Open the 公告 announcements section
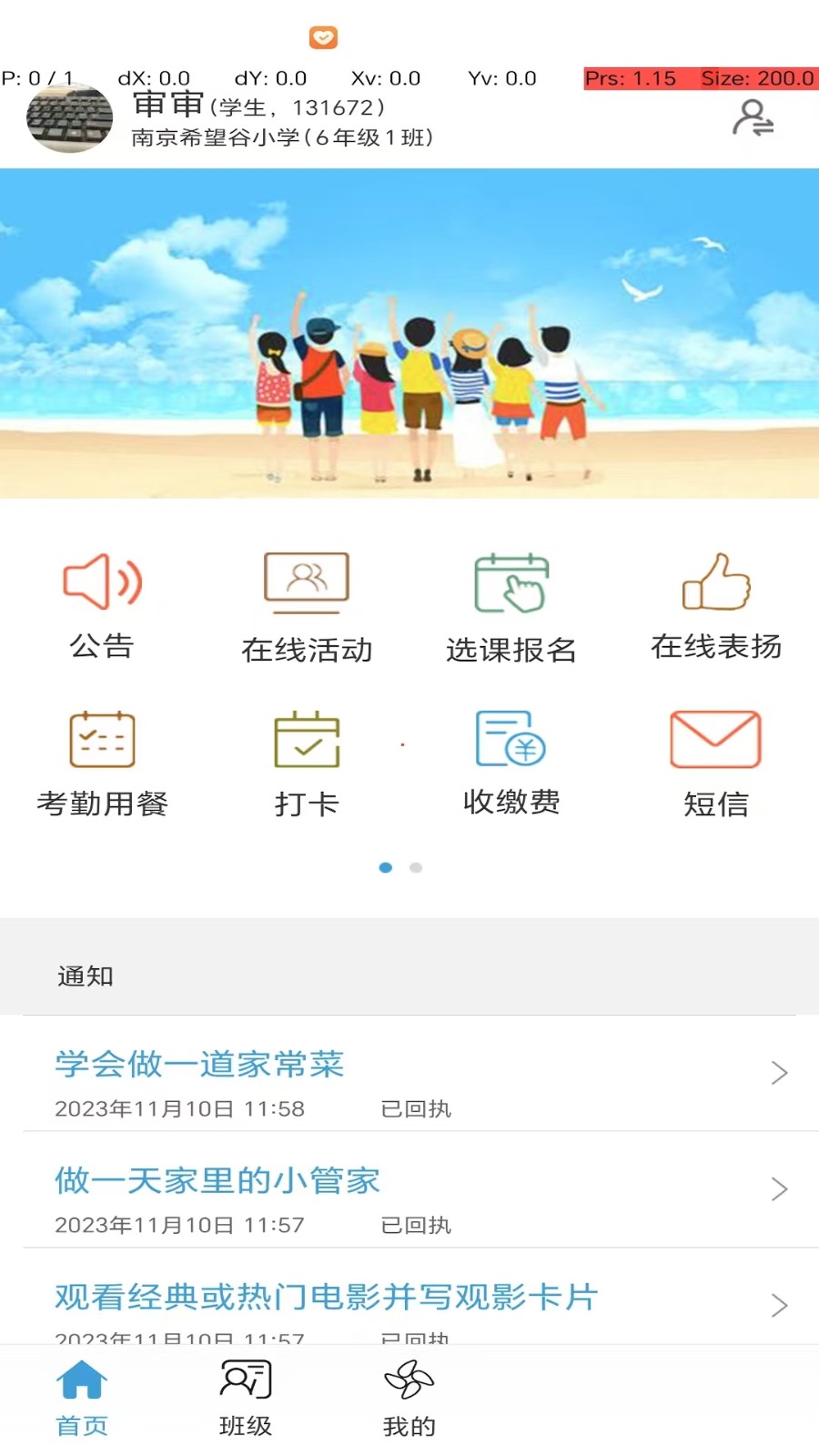The image size is (819, 1456). coord(102,605)
